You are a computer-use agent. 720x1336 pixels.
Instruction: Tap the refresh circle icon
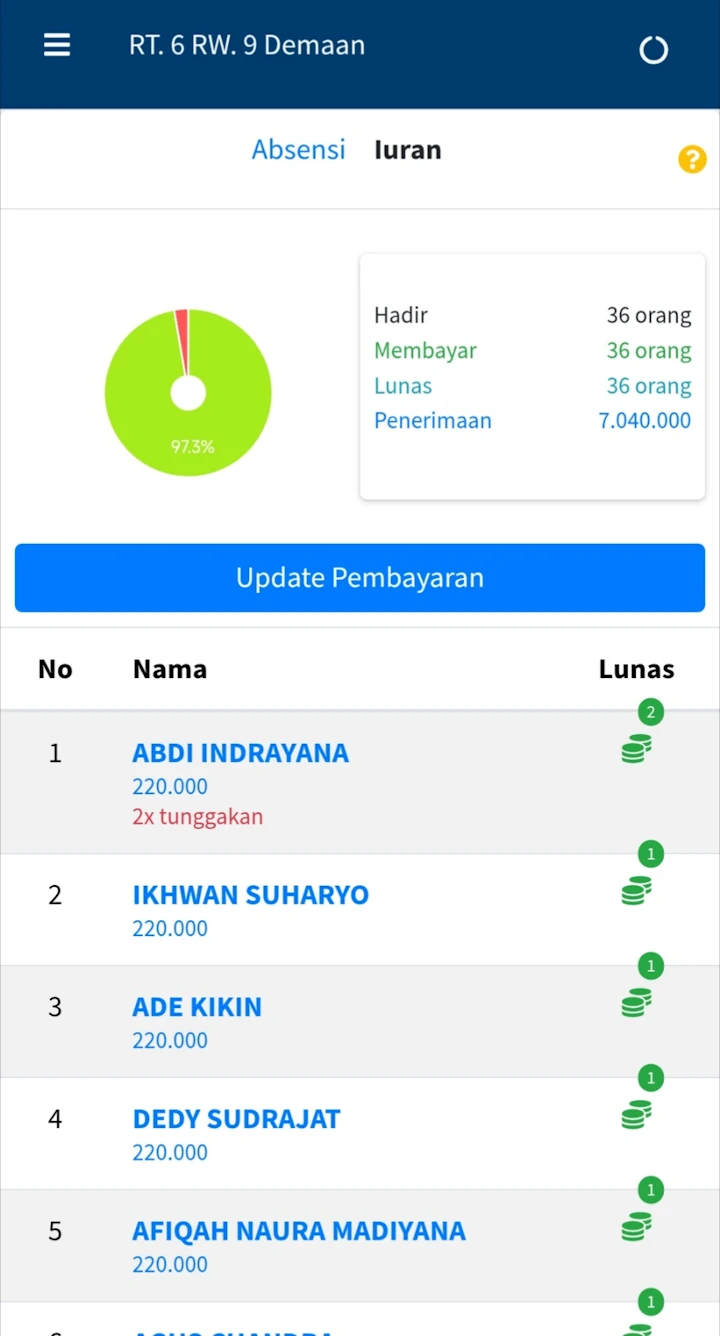(x=653, y=50)
